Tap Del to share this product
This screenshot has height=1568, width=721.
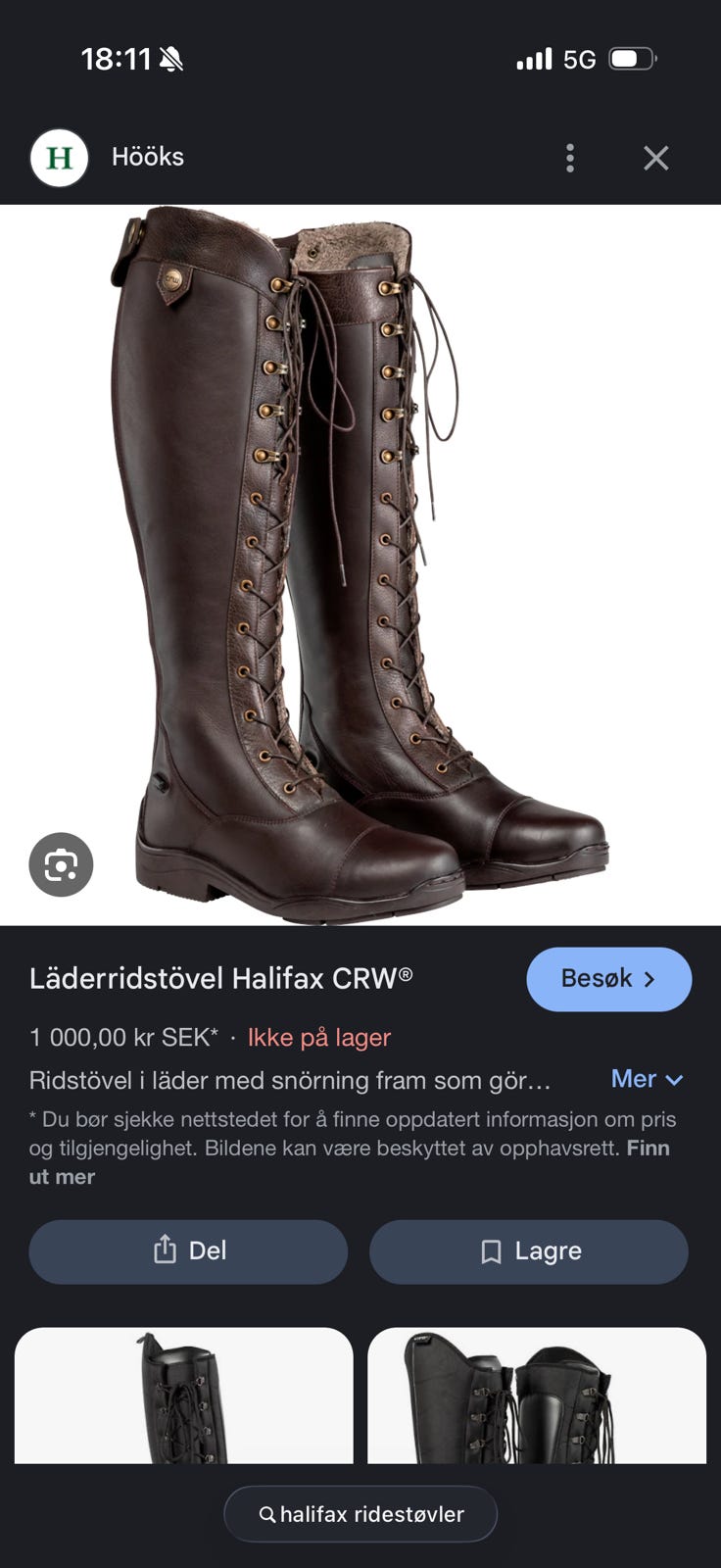click(188, 1250)
